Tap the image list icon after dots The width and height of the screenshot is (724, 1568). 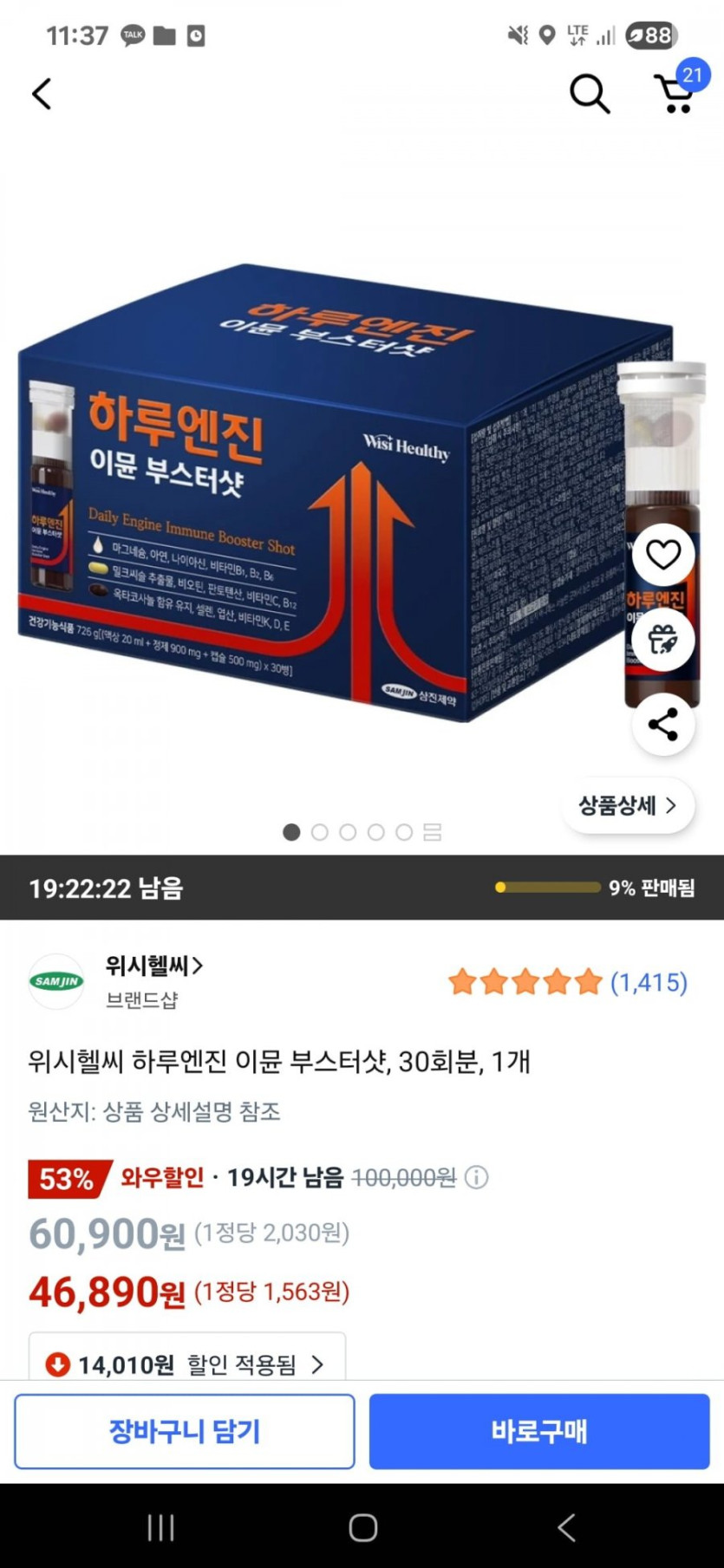tap(433, 832)
